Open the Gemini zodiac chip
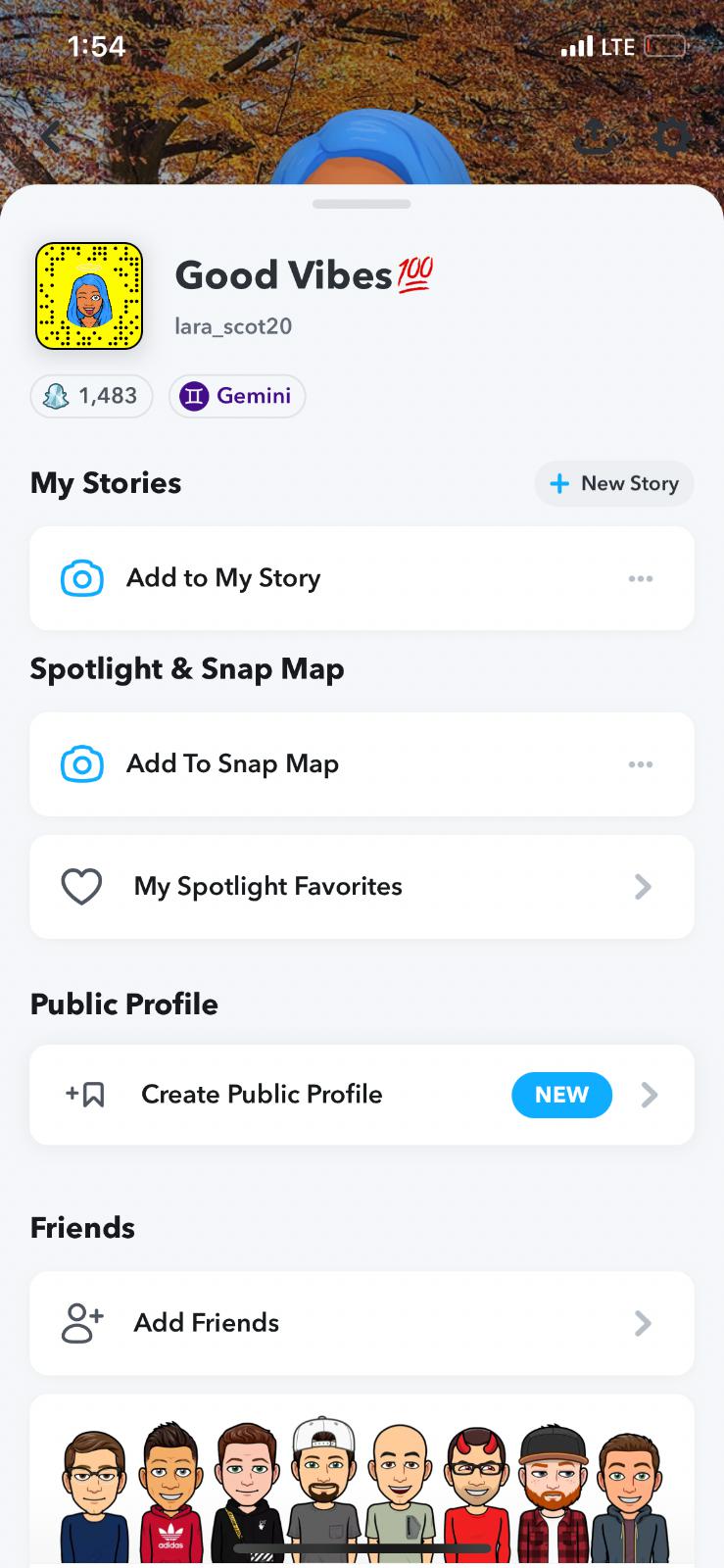The image size is (724, 1568). 237,396
